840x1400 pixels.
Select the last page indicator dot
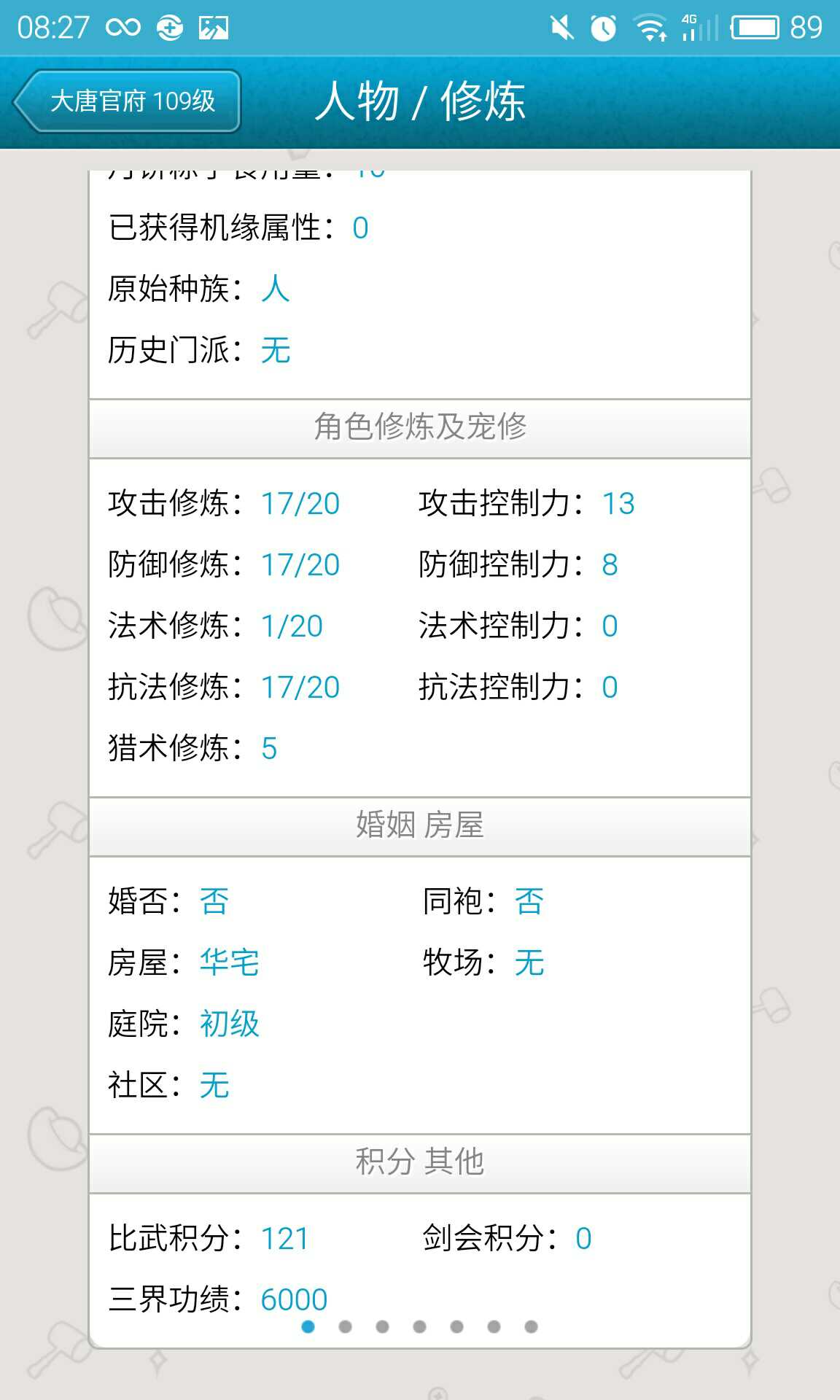click(x=532, y=1326)
